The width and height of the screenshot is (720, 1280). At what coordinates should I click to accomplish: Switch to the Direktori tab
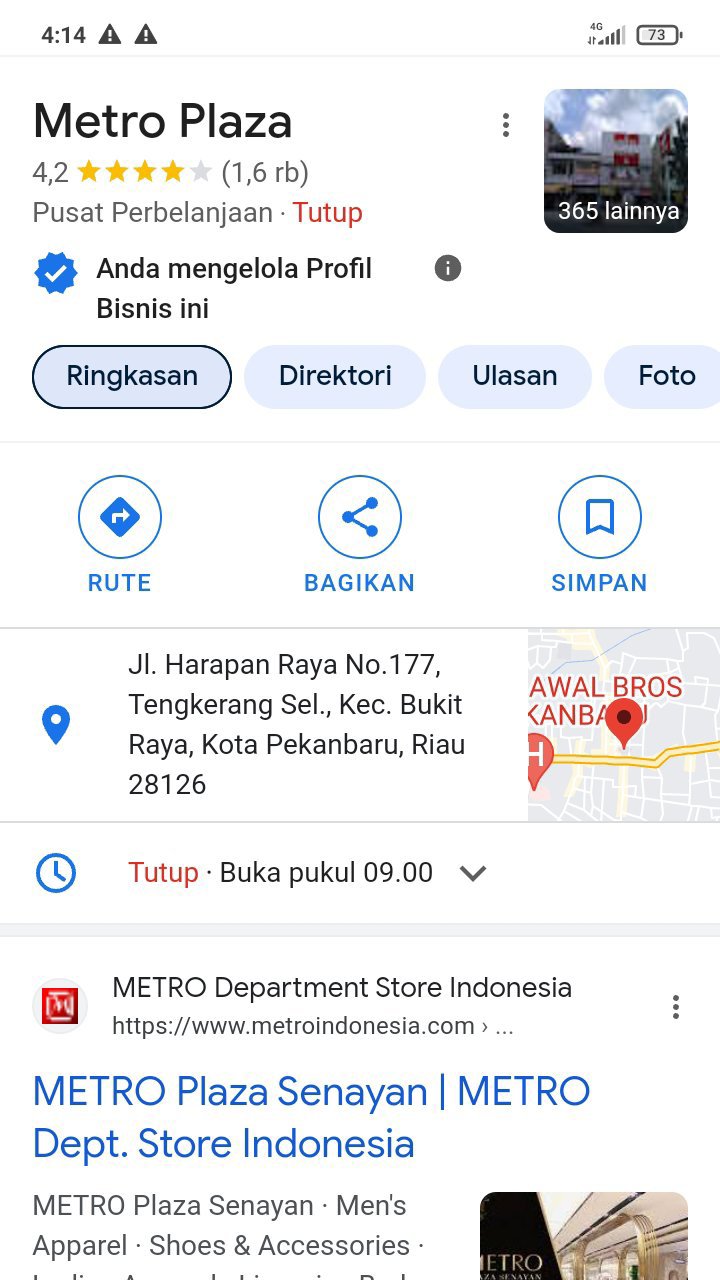click(335, 376)
